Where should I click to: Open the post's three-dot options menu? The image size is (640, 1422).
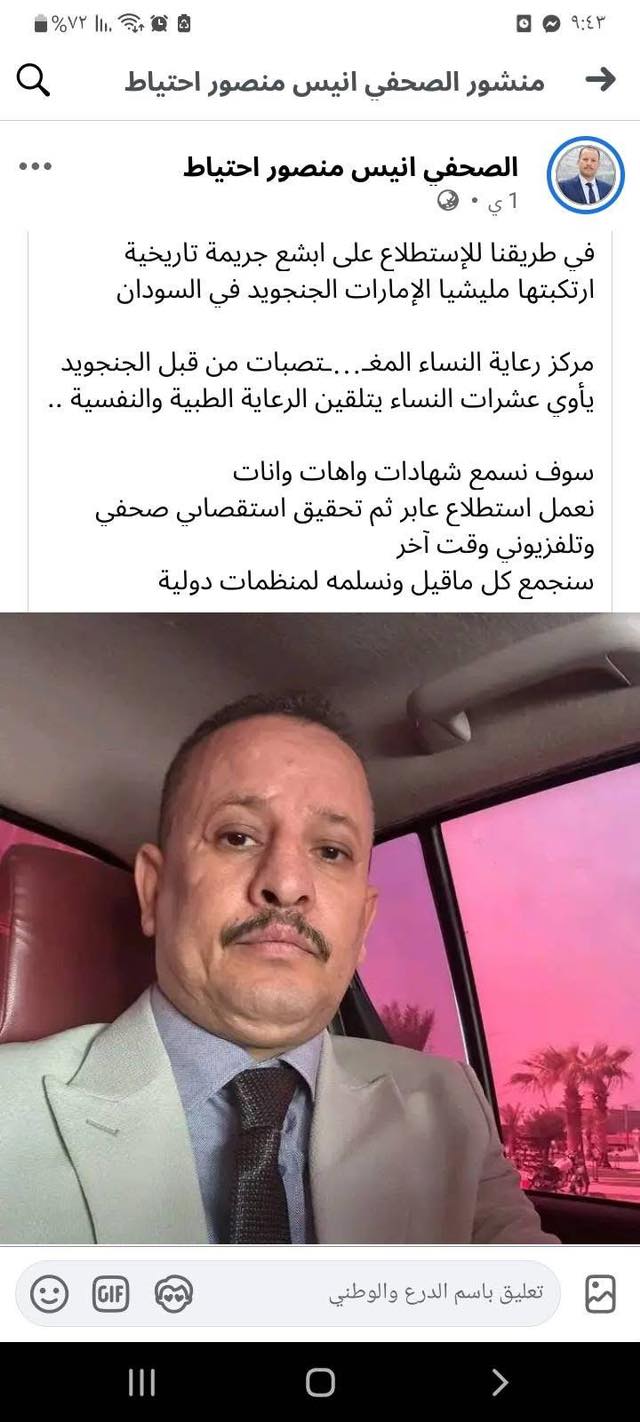pos(35,167)
